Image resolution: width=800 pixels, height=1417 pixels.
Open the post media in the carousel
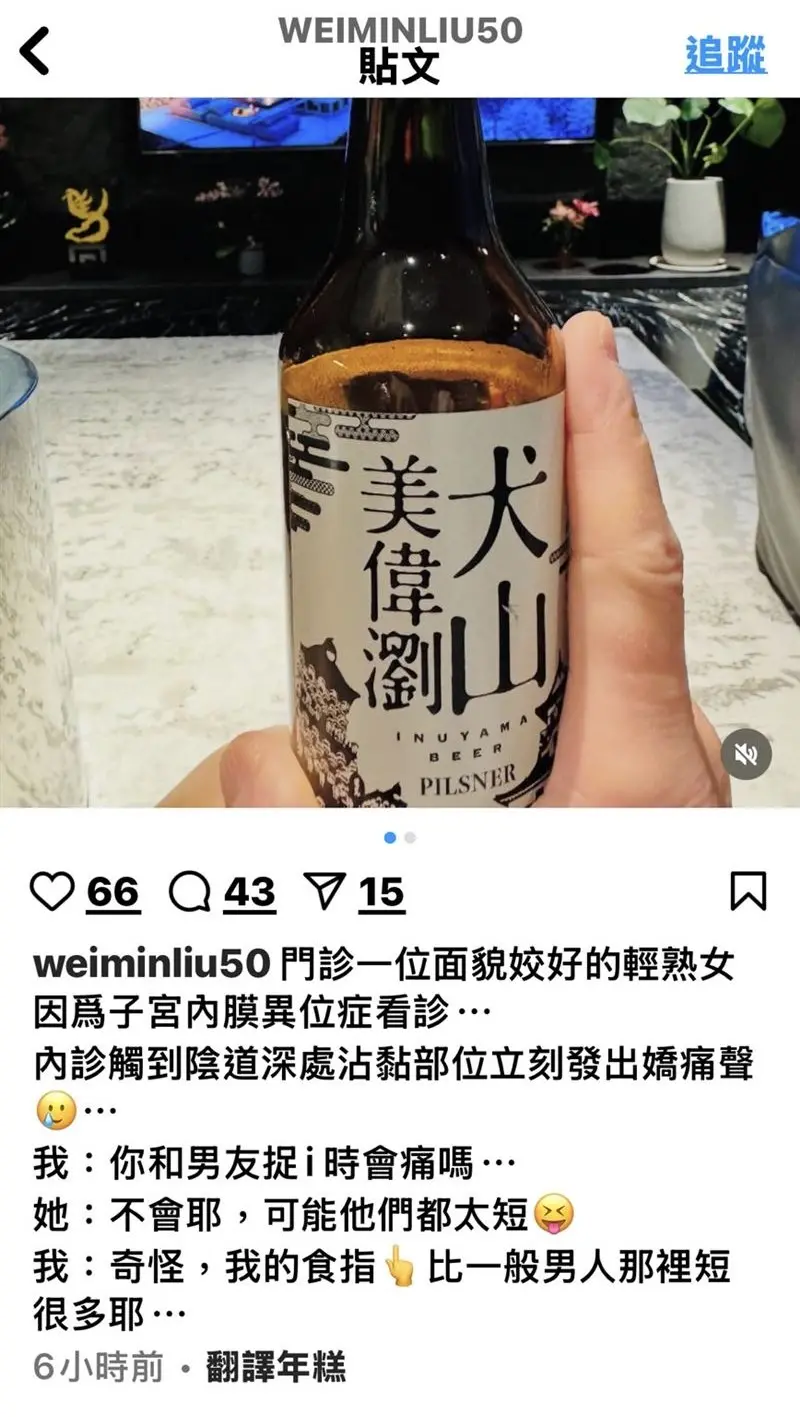[x=400, y=452]
